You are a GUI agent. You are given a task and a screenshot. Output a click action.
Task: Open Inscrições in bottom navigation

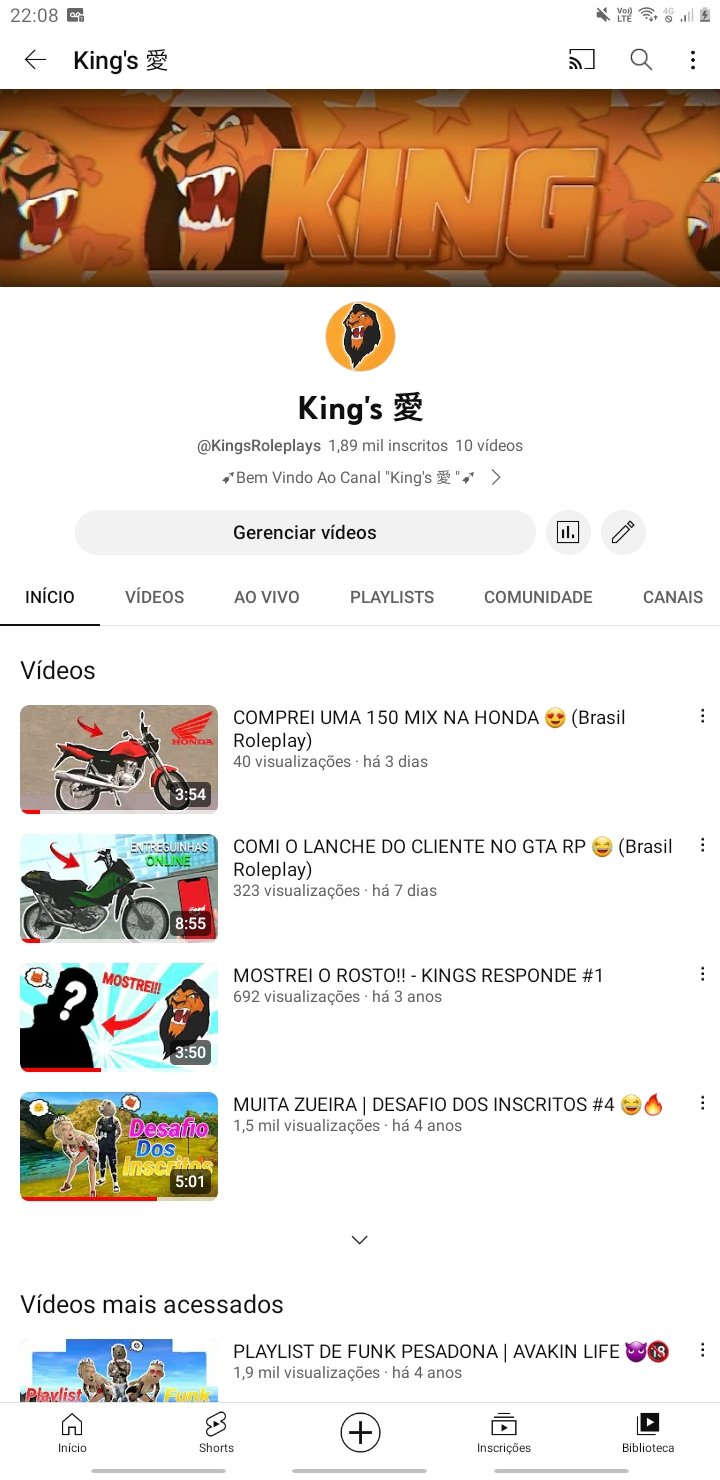504,1433
